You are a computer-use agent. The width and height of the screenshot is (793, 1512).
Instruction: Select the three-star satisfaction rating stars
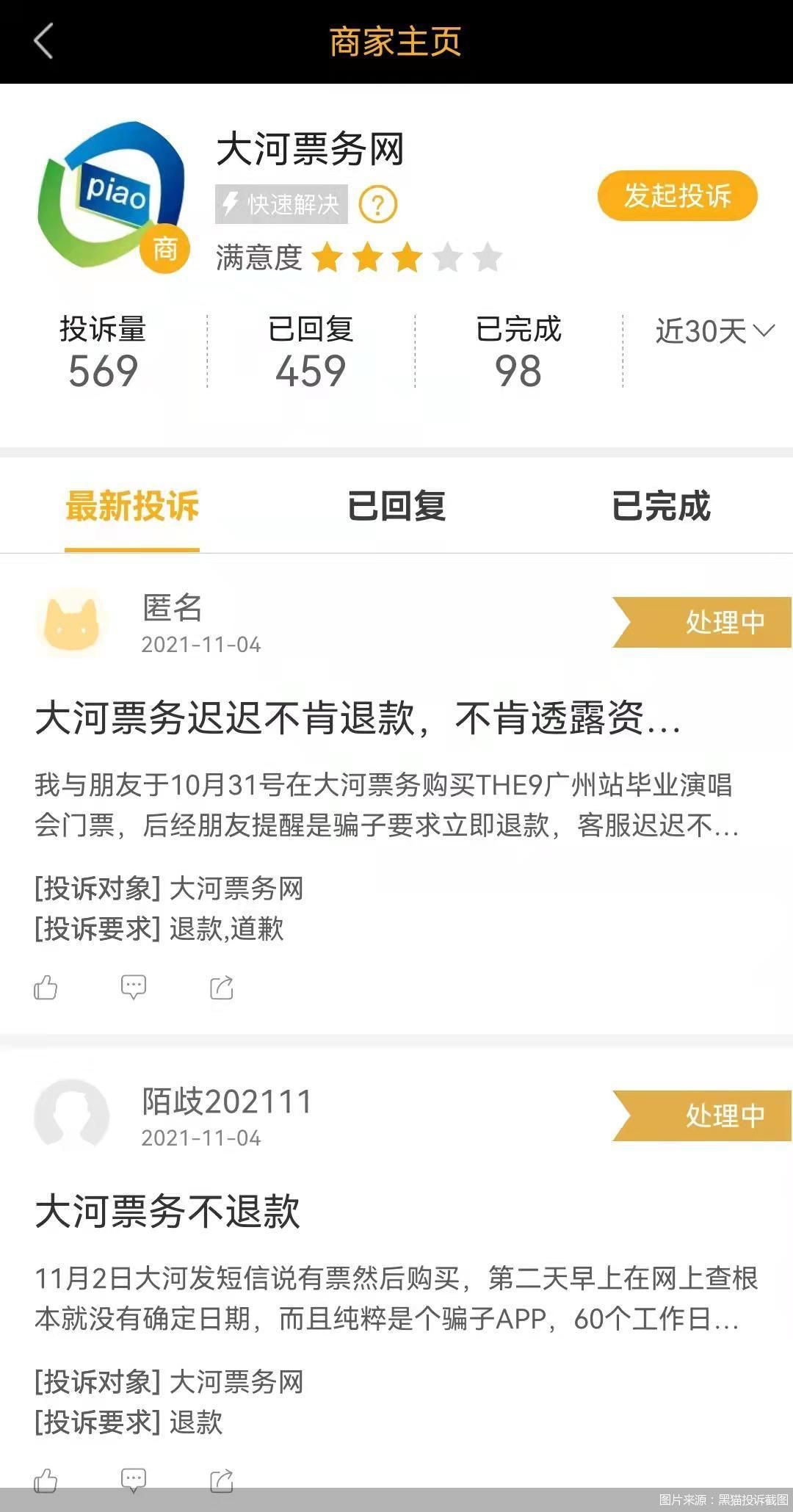[x=409, y=258]
